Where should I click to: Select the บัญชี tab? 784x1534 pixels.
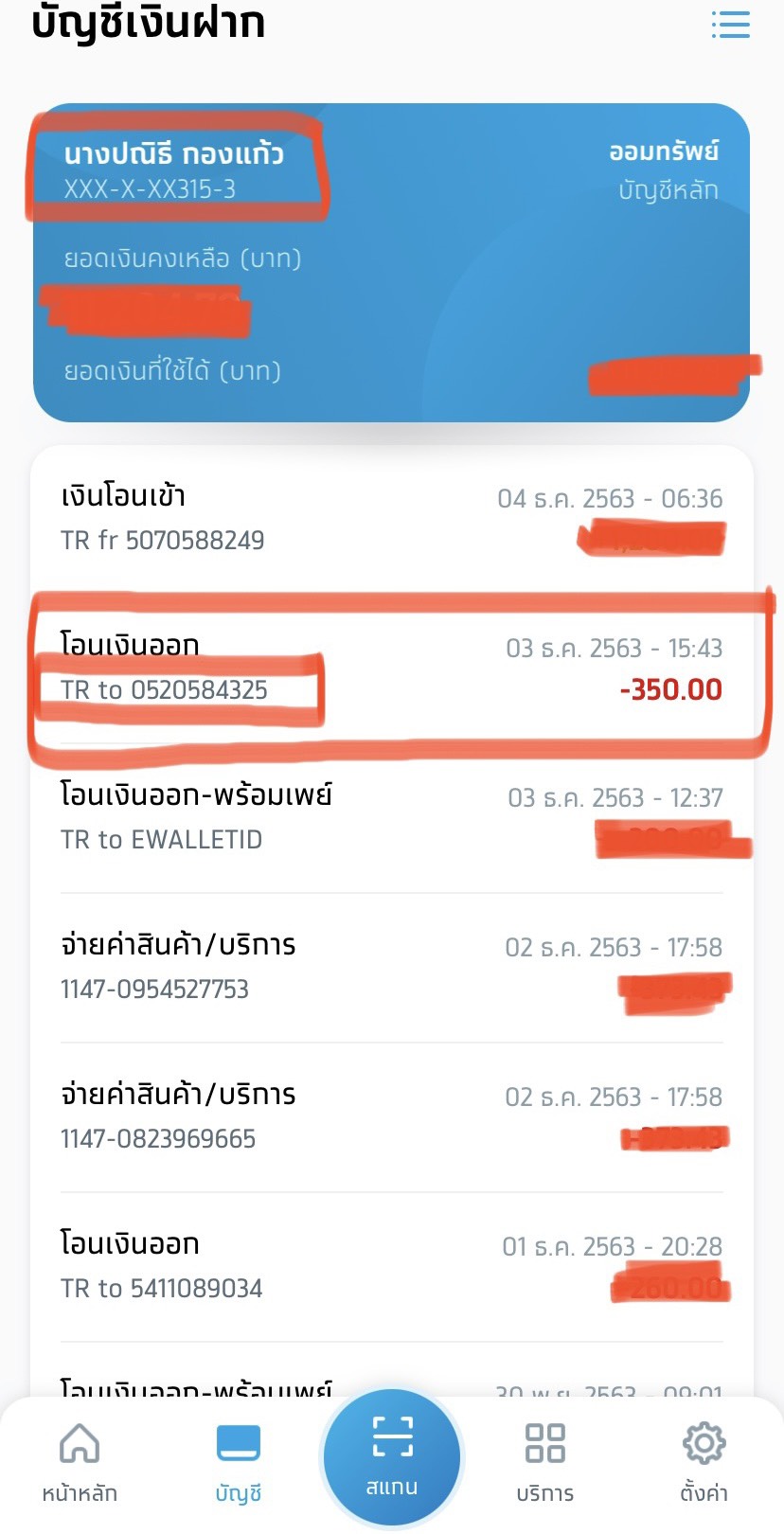pyautogui.click(x=238, y=1463)
